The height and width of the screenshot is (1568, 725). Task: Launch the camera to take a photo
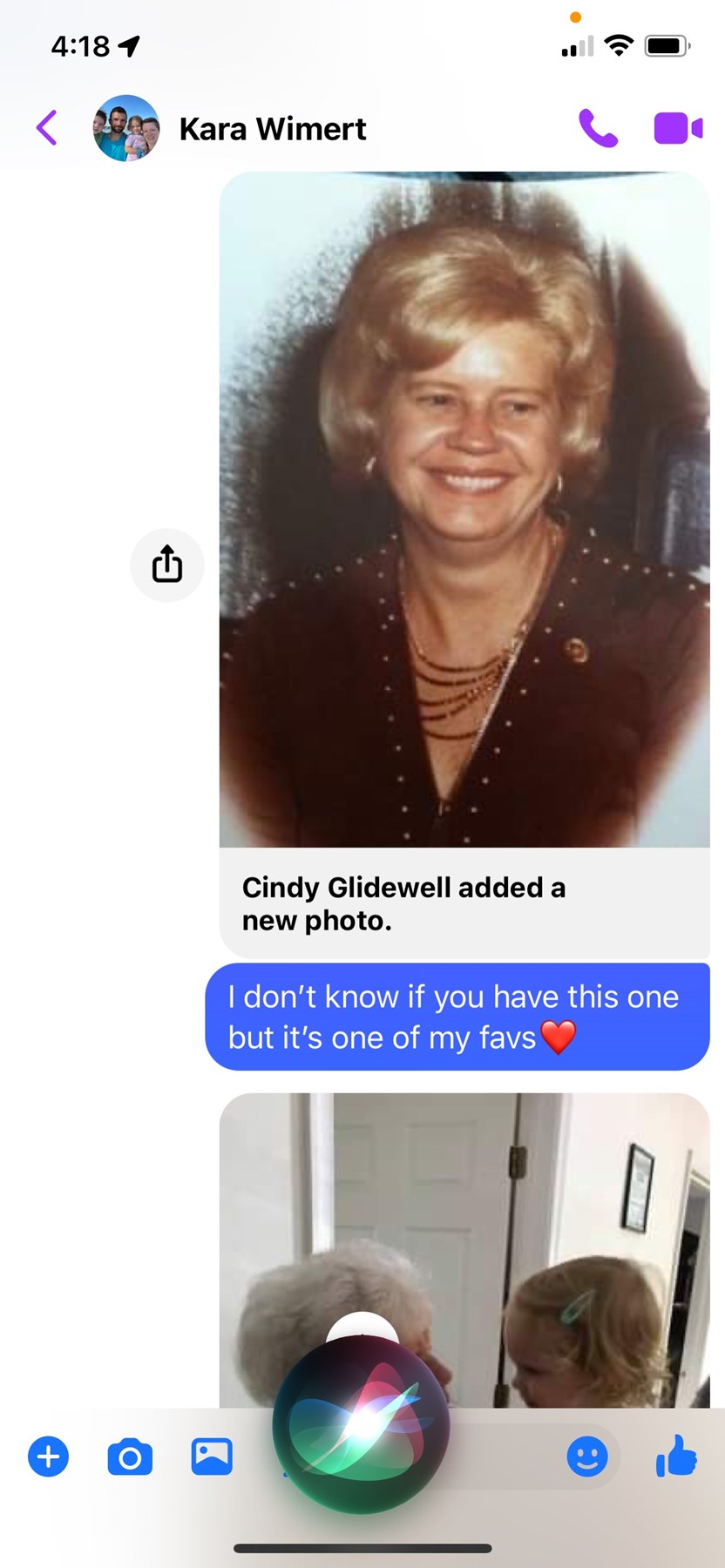(130, 1456)
